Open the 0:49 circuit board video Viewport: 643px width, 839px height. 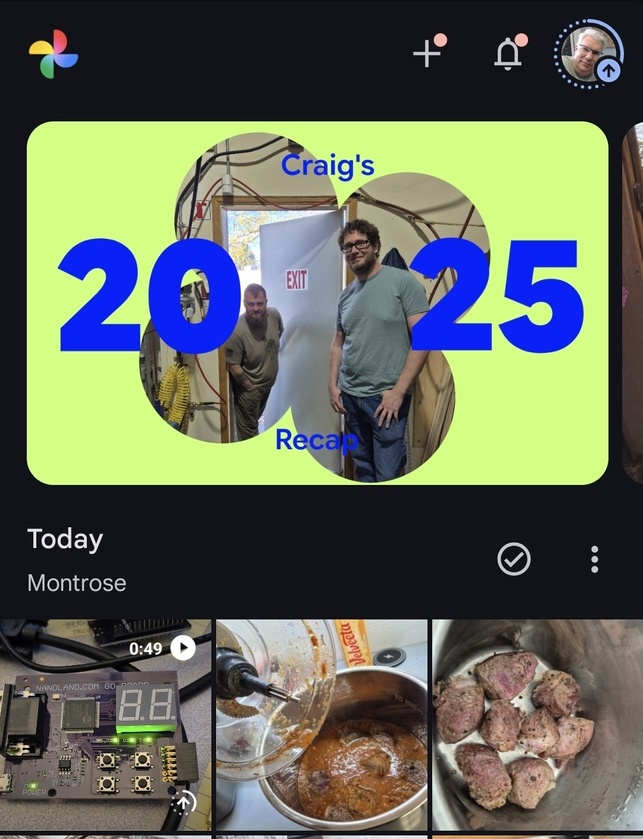tap(105, 727)
